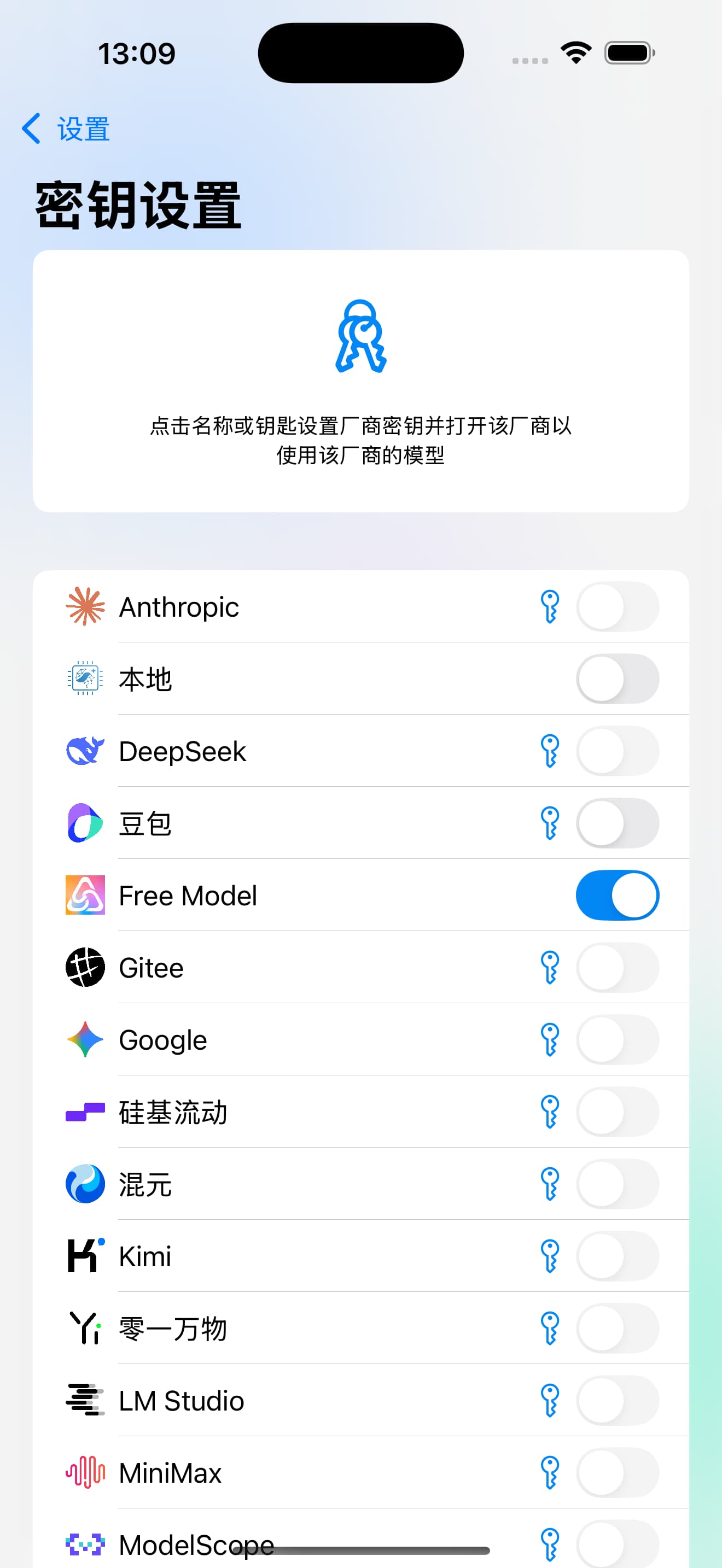Open the key icon for Anthropic
The width and height of the screenshot is (722, 1568).
pyautogui.click(x=550, y=607)
